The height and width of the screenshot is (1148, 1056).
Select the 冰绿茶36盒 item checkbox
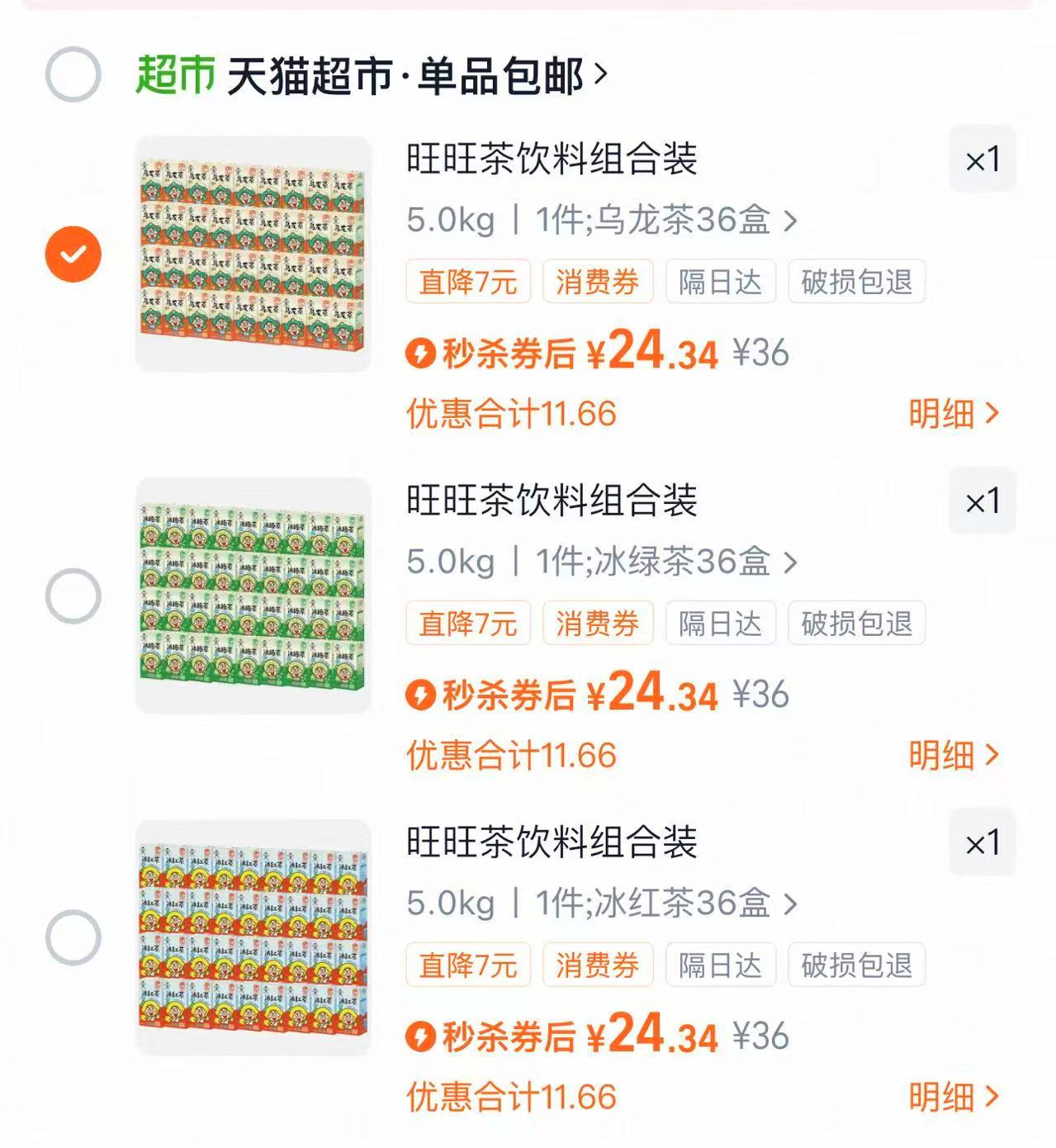point(73,594)
